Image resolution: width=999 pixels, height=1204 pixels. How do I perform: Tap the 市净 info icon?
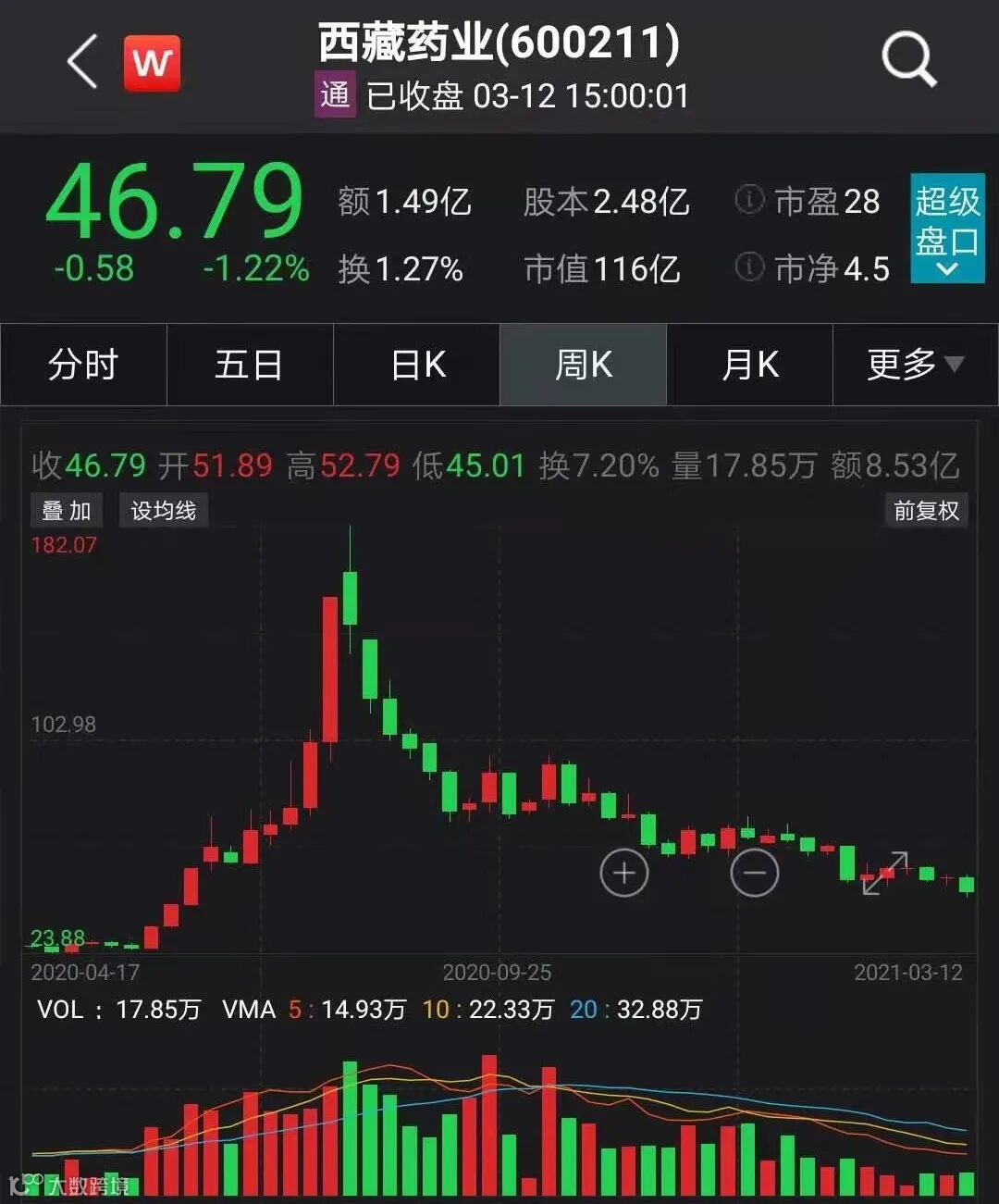pos(749,267)
